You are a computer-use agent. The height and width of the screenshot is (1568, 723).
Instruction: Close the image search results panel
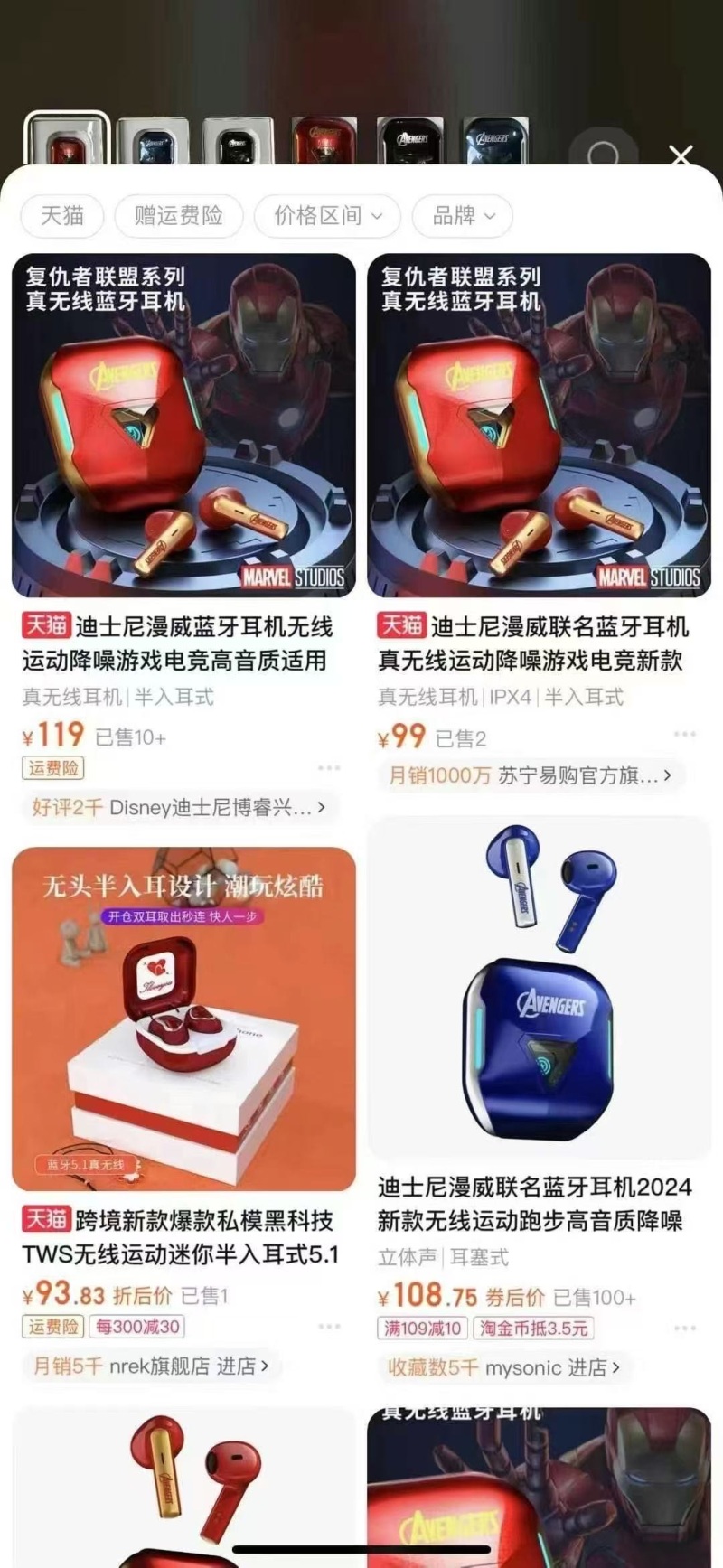(681, 155)
